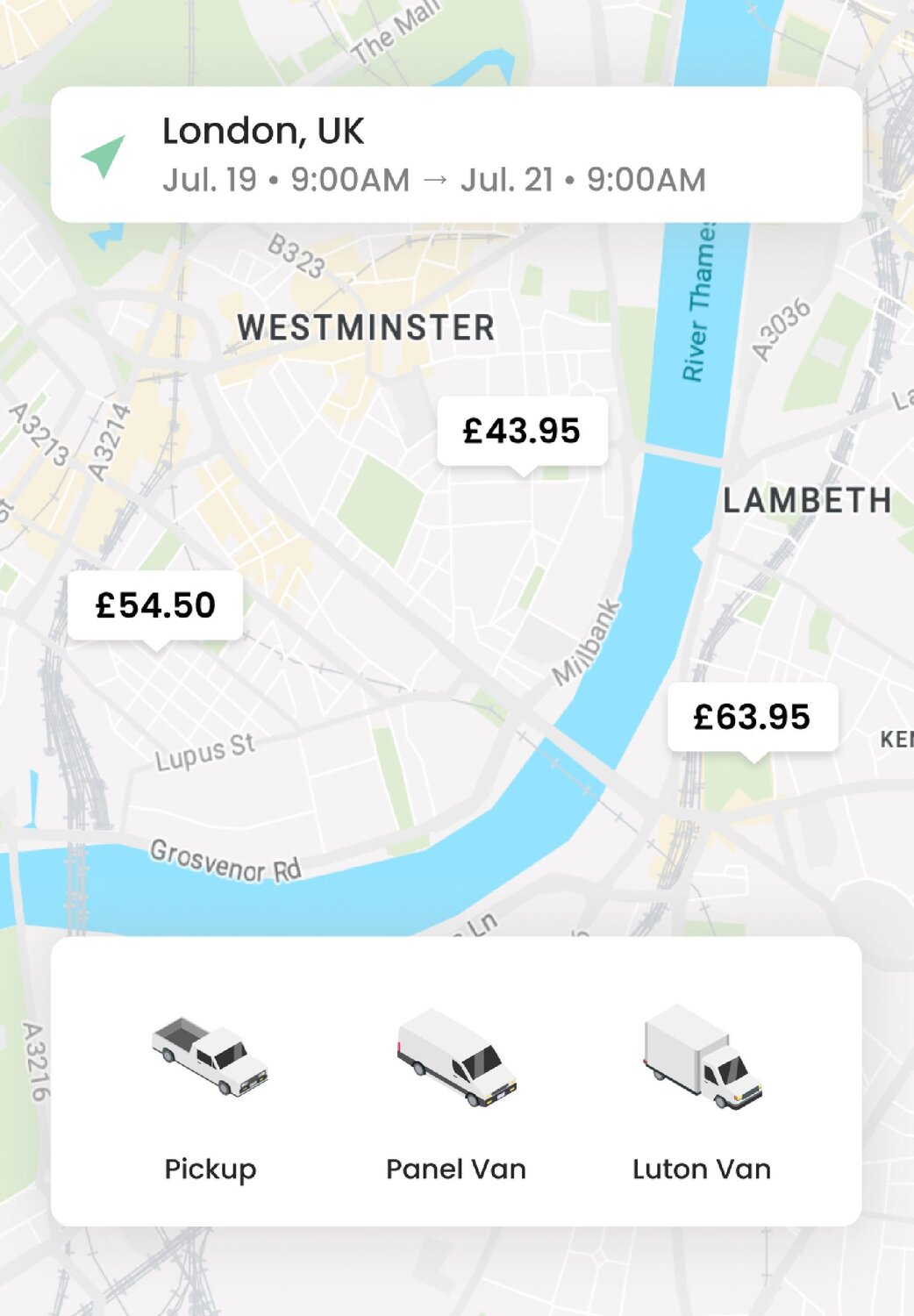Select the £43.95 map price marker
Viewport: 914px width, 1316px height.
pos(522,431)
